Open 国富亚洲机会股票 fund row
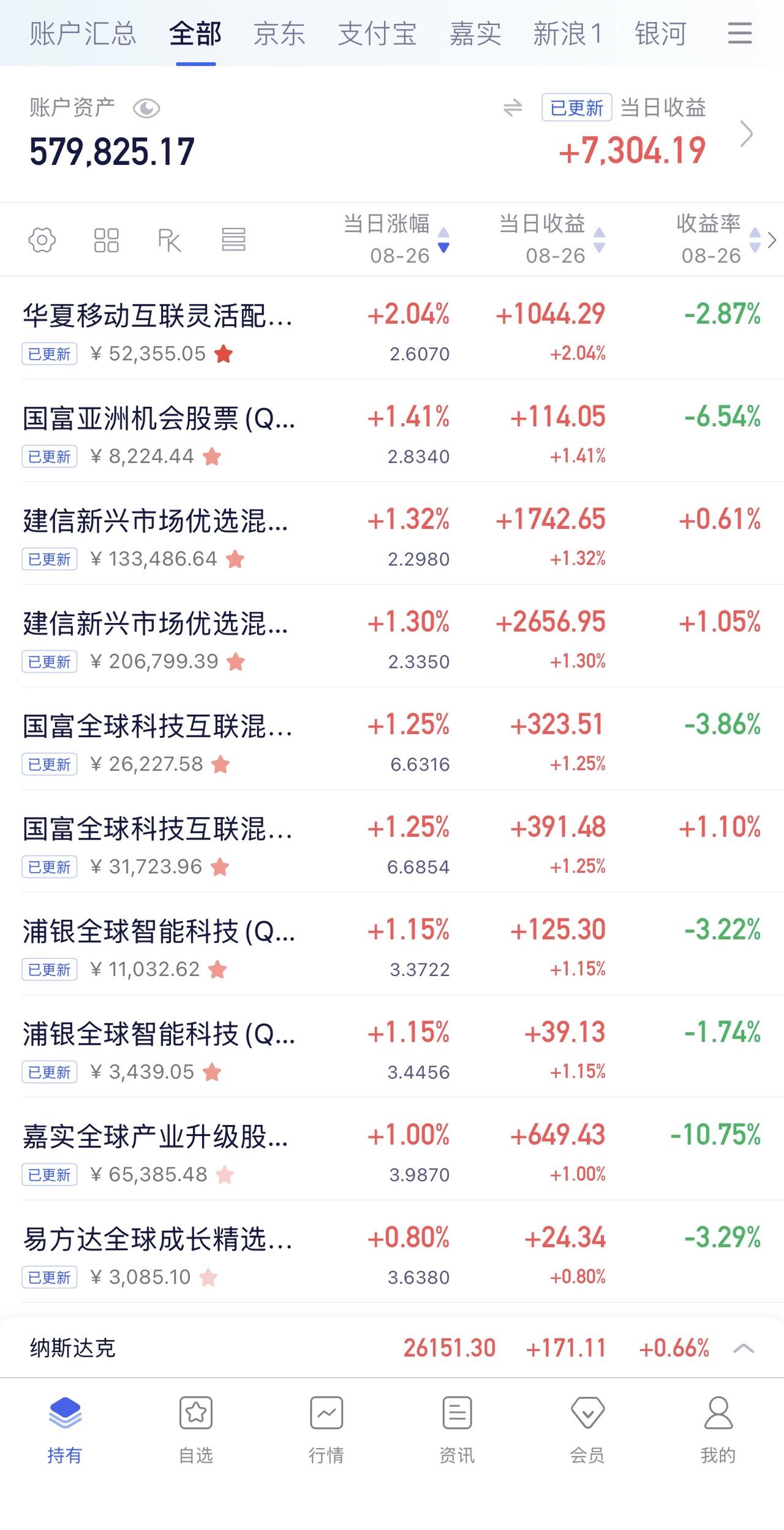 click(x=392, y=431)
